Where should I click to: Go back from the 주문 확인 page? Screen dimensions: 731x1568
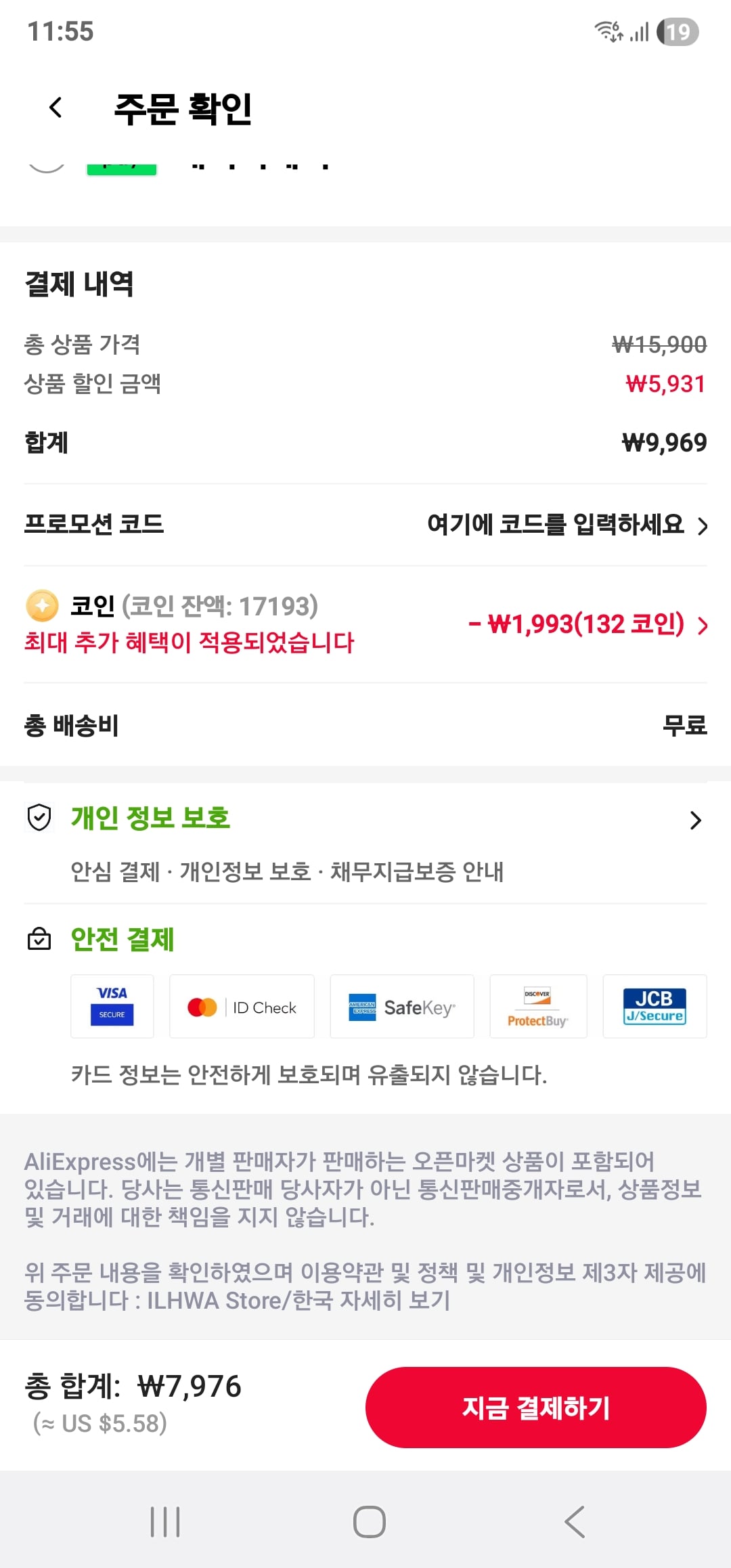[x=56, y=107]
